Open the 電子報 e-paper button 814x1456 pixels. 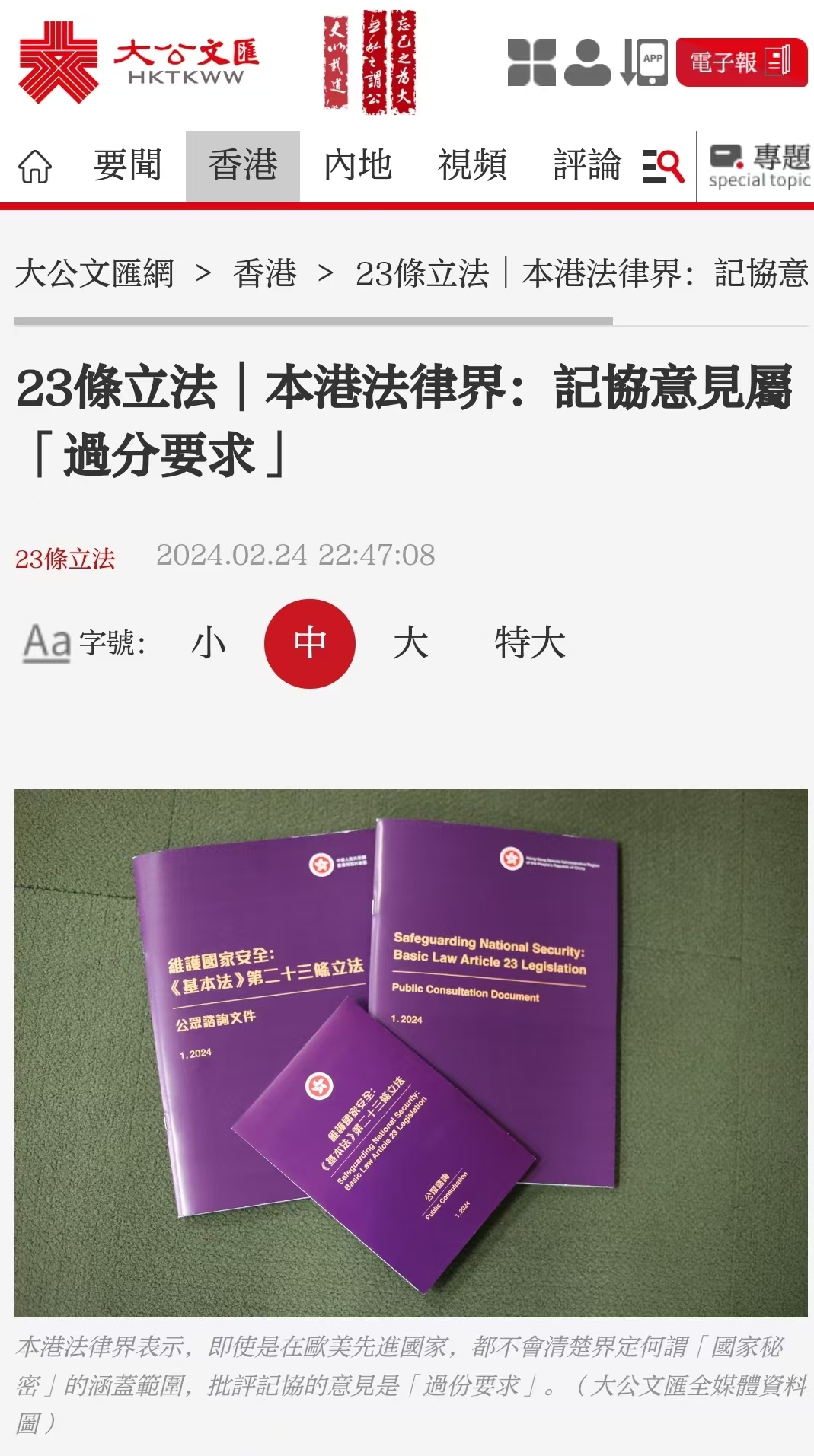(x=741, y=62)
